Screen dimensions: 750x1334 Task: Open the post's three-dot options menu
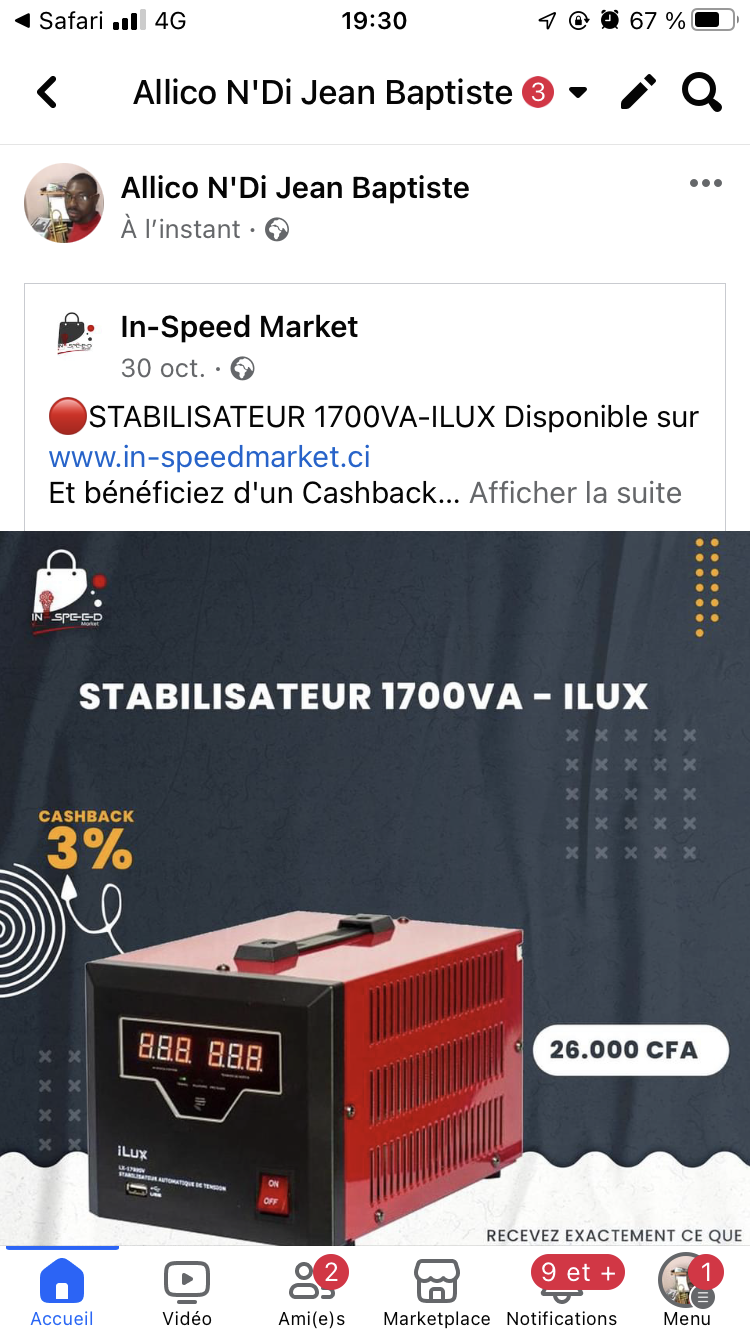click(705, 183)
